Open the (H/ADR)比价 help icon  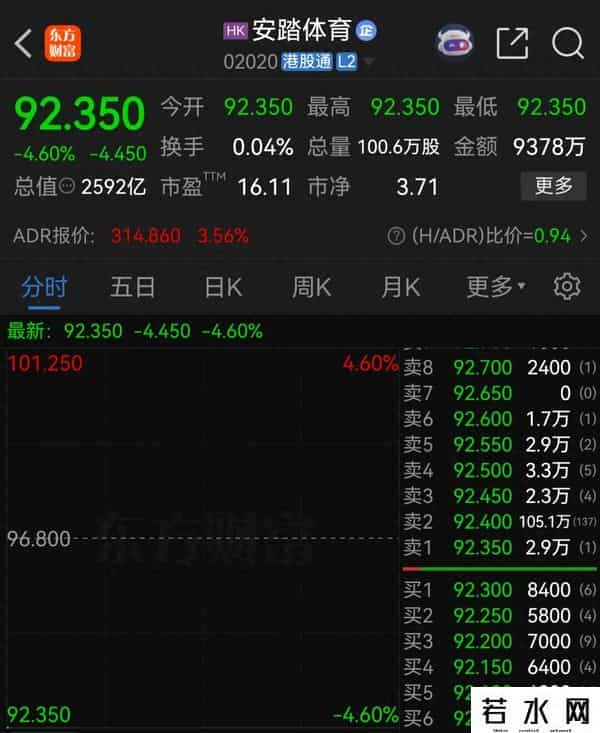pos(396,236)
